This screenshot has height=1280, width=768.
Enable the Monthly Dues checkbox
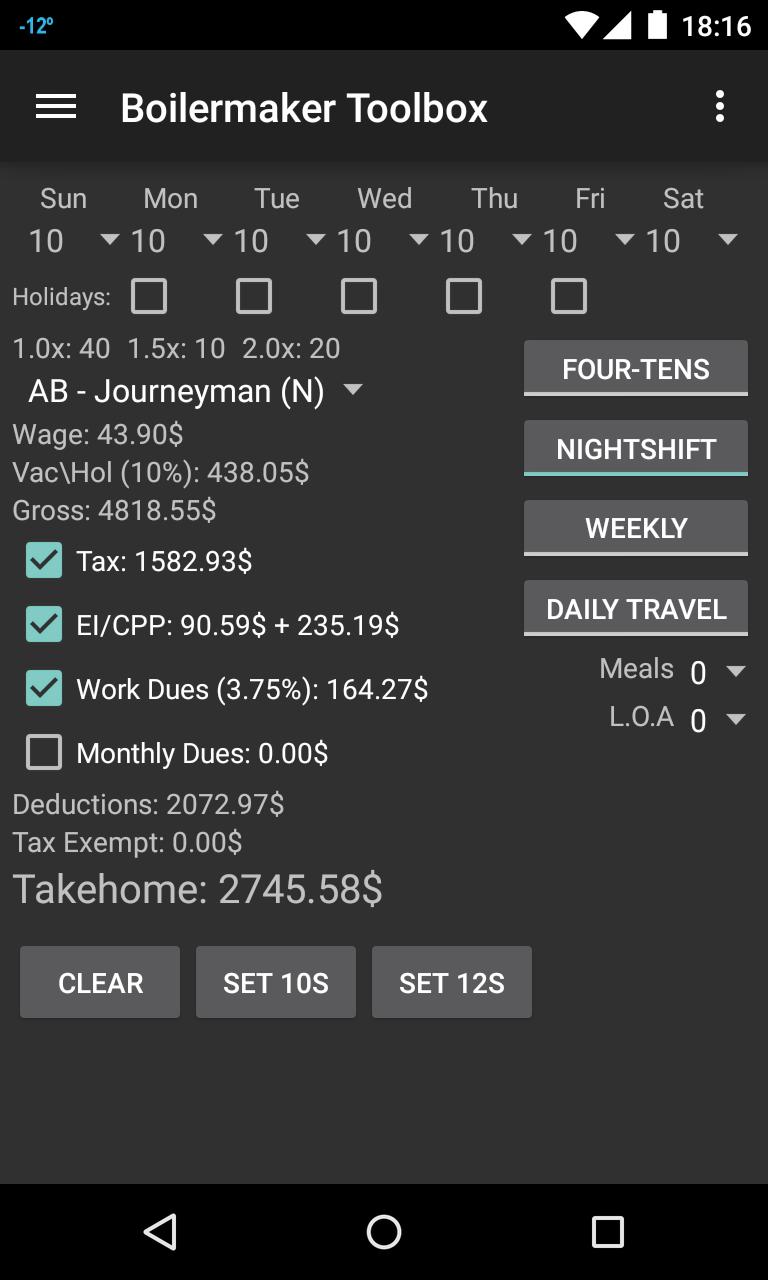point(44,753)
